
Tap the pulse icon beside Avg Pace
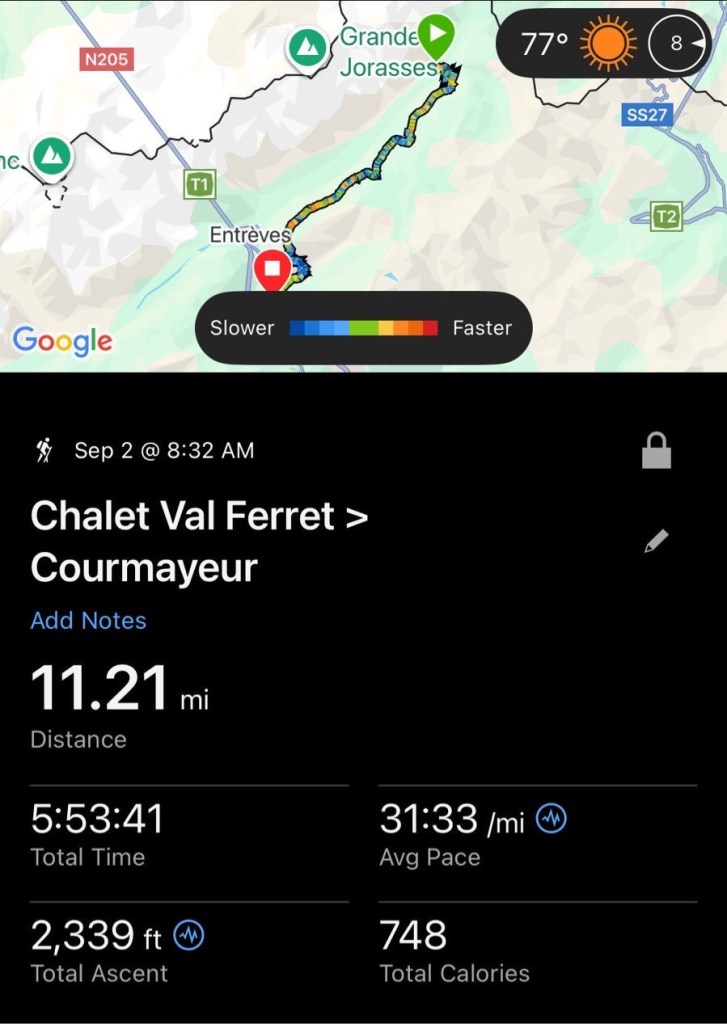(x=552, y=820)
